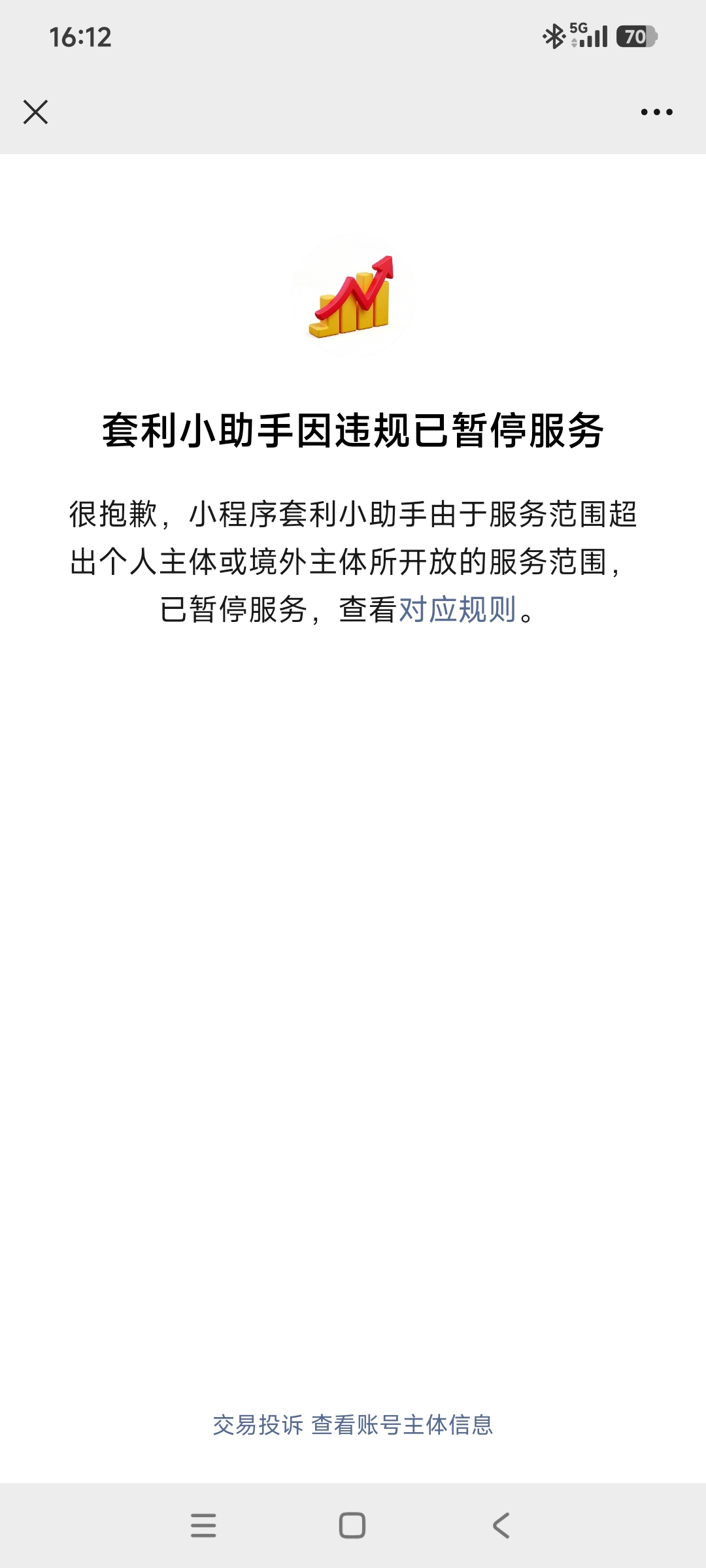706x1568 pixels.
Task: Go back using the system back button
Action: click(x=501, y=1526)
